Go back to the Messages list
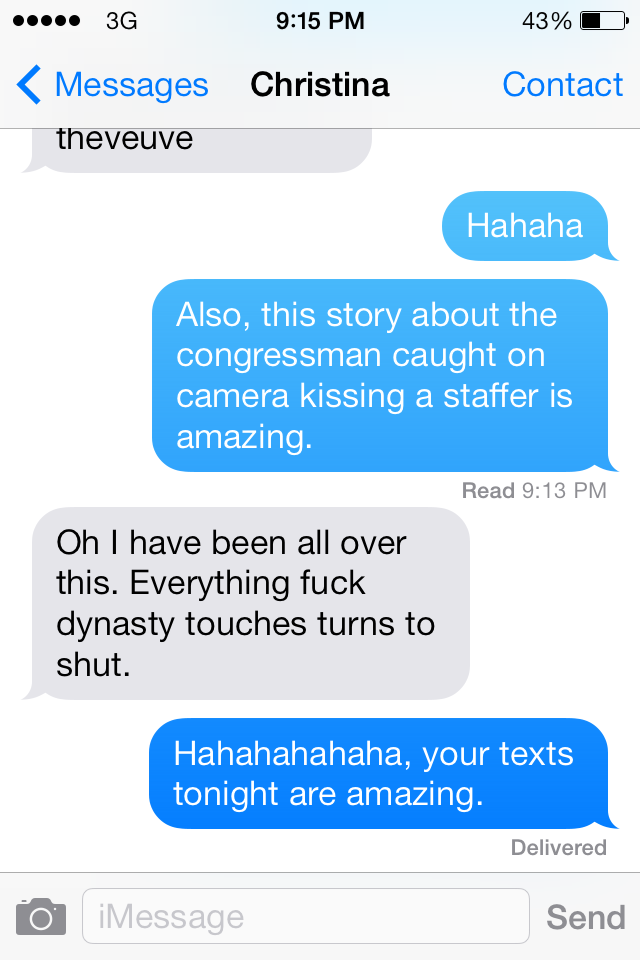 (112, 85)
